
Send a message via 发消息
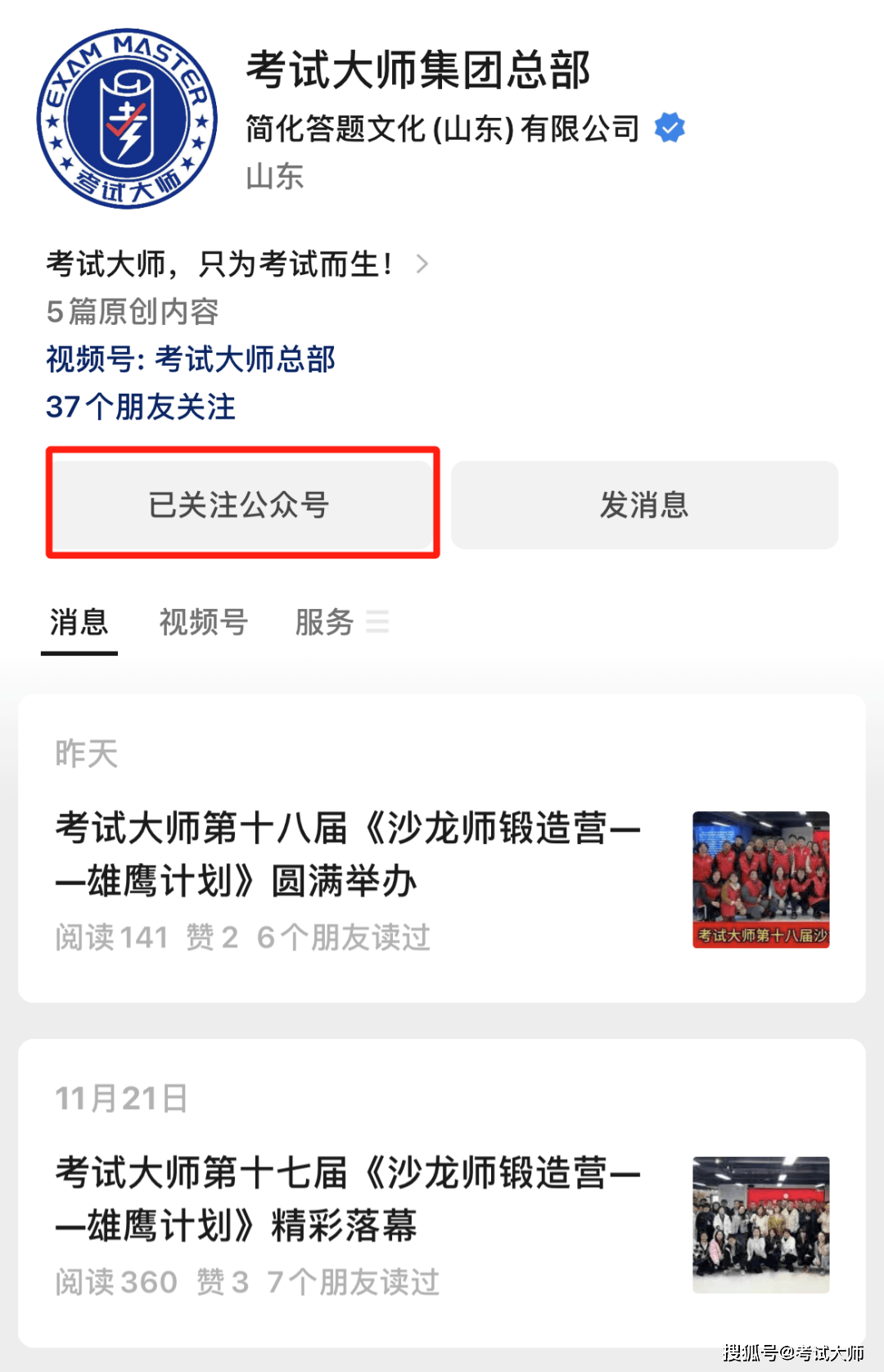[644, 504]
